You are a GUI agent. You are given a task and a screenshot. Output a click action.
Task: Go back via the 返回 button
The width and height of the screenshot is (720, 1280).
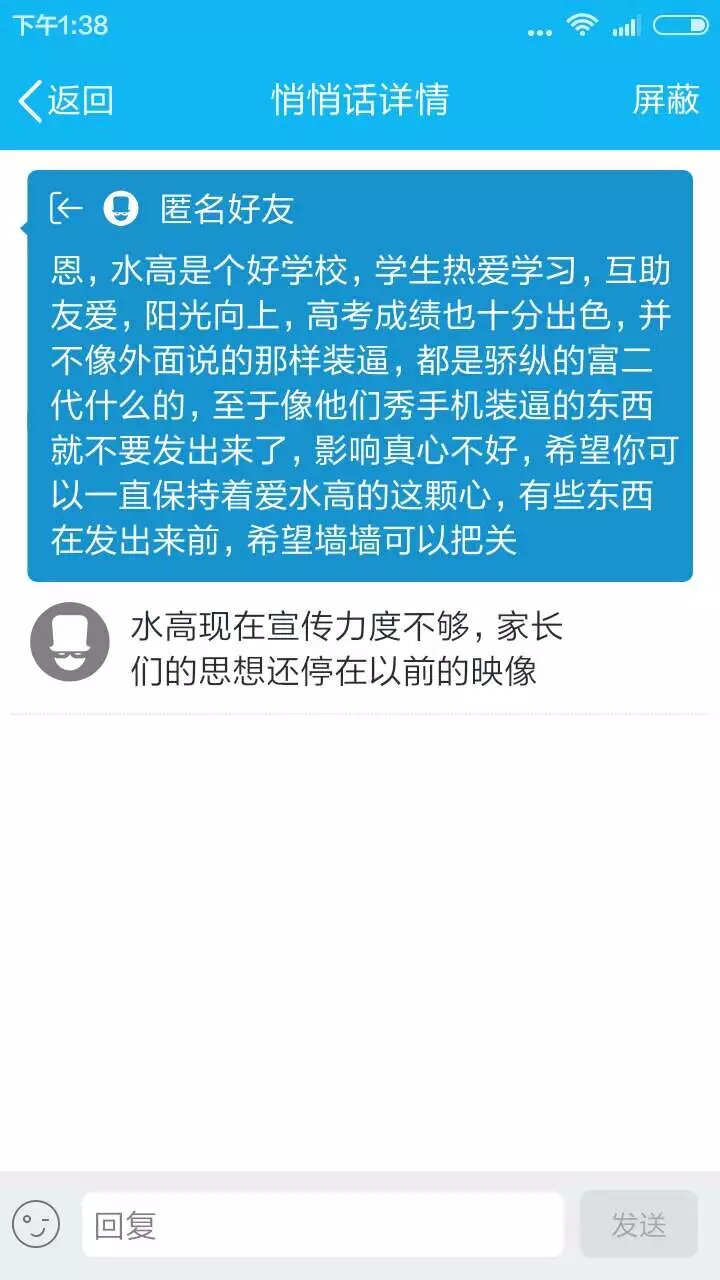coord(66,100)
